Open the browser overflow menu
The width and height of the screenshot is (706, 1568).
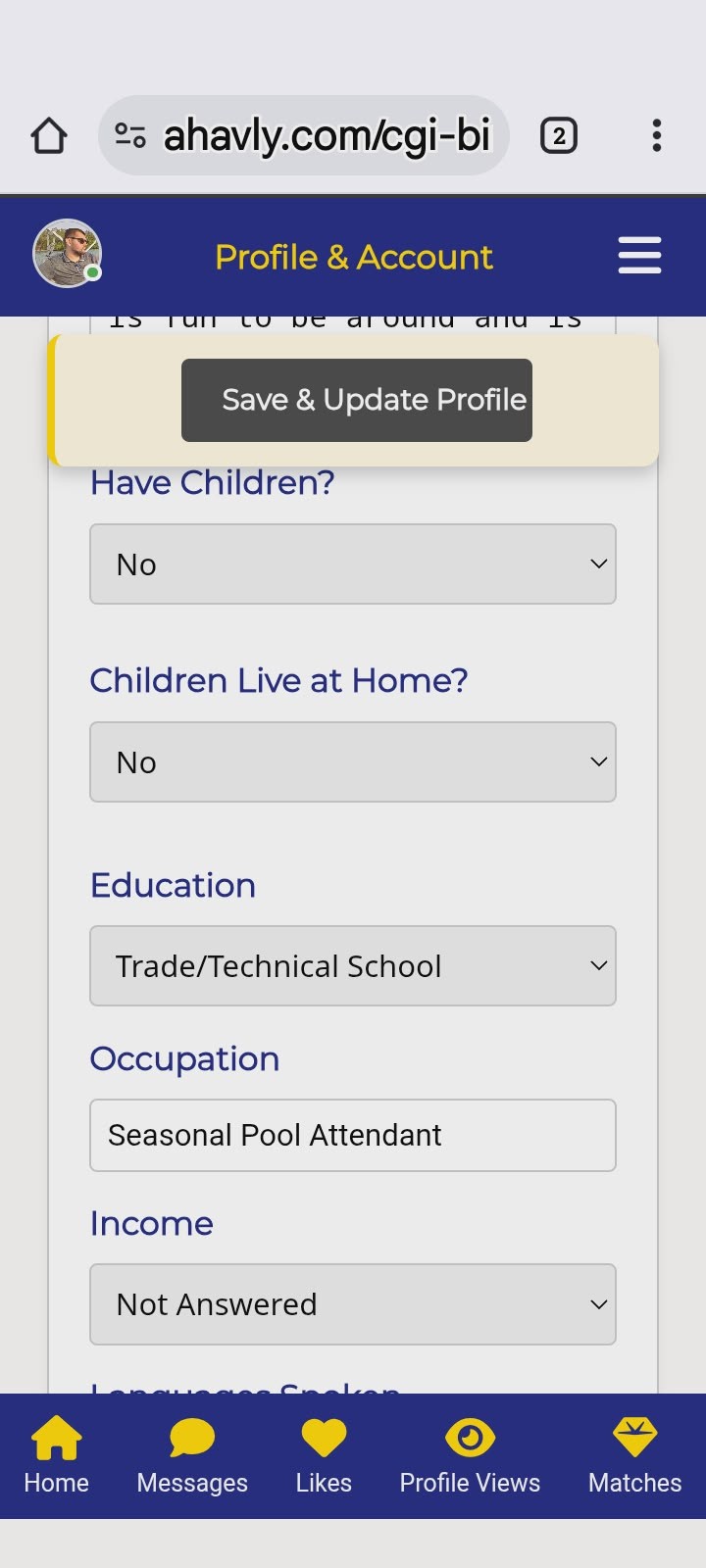coord(657,135)
